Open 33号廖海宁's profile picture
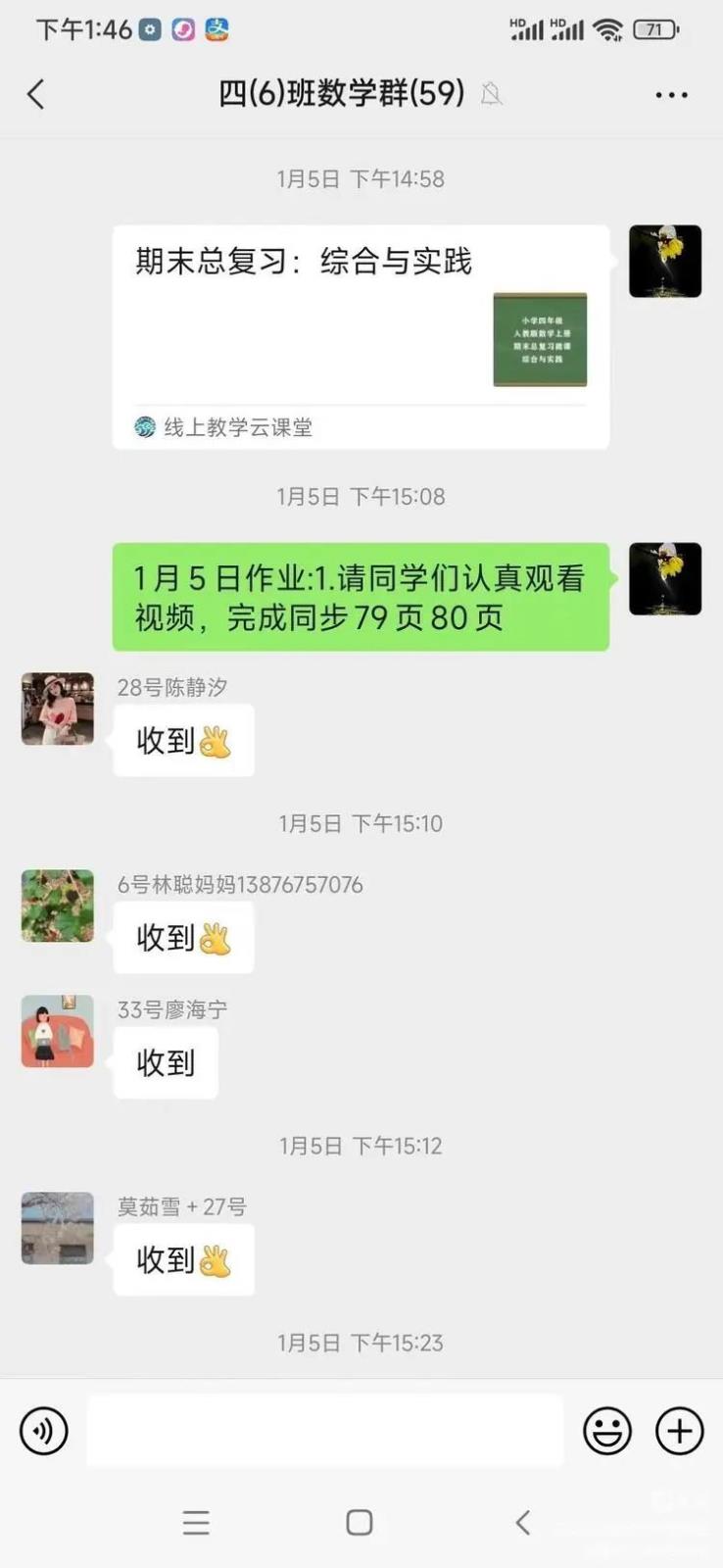This screenshot has height=1568, width=723. 58,1031
